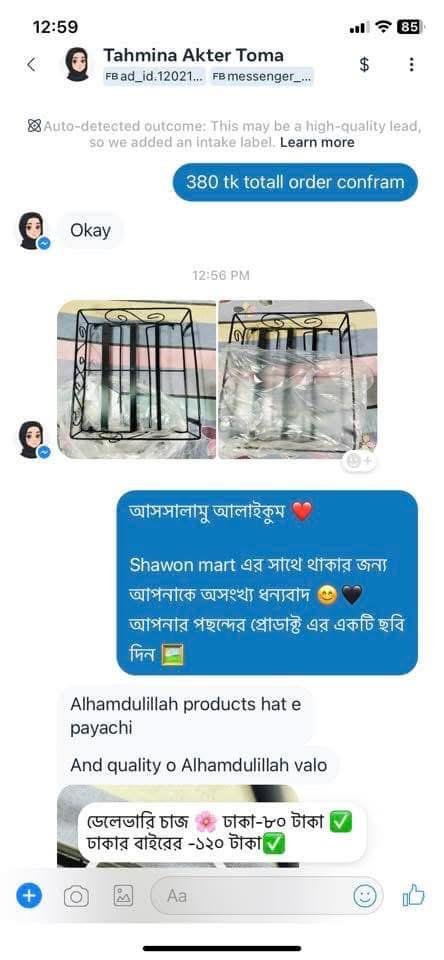The image size is (444, 960).
Task: Go back using the top-left arrow
Action: click(31, 64)
